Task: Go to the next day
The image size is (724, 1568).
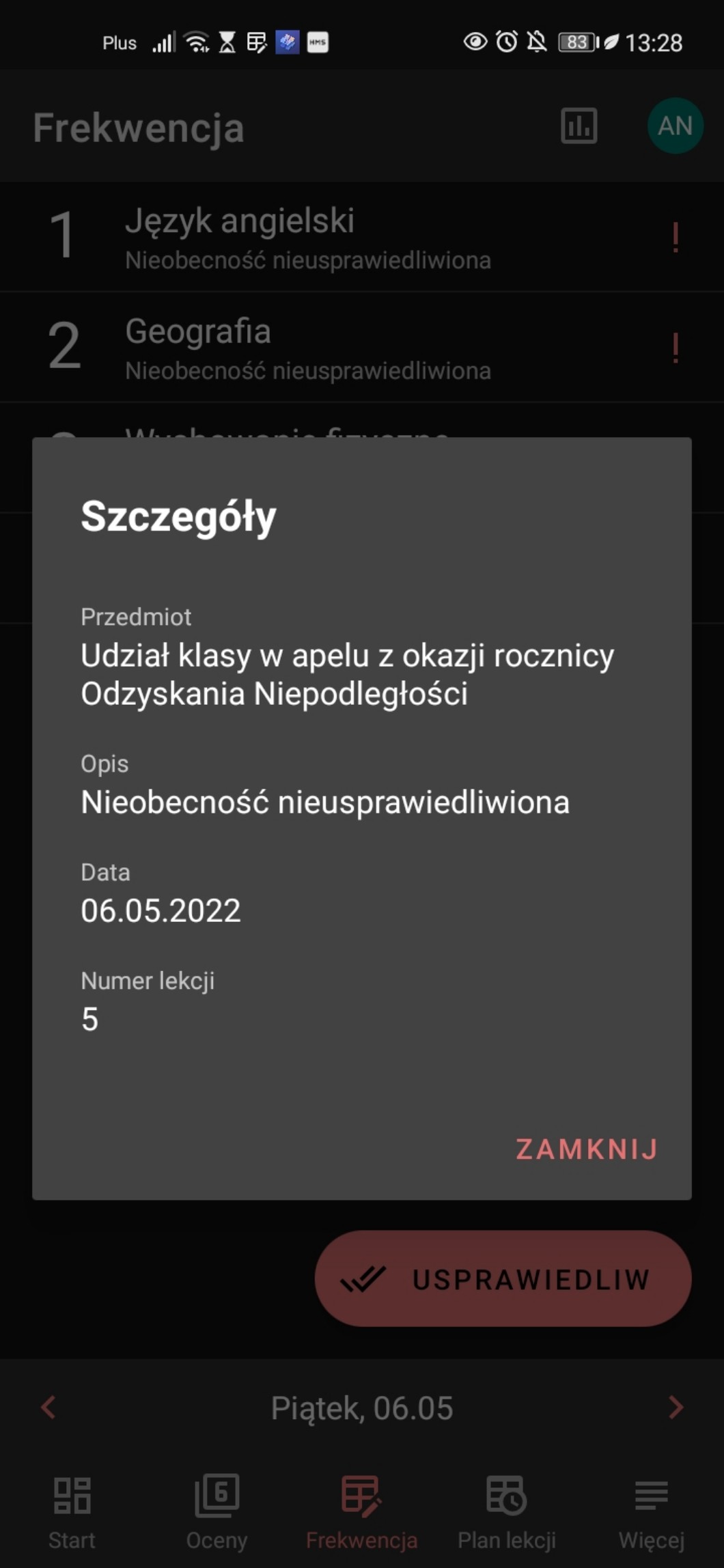Action: (676, 1408)
